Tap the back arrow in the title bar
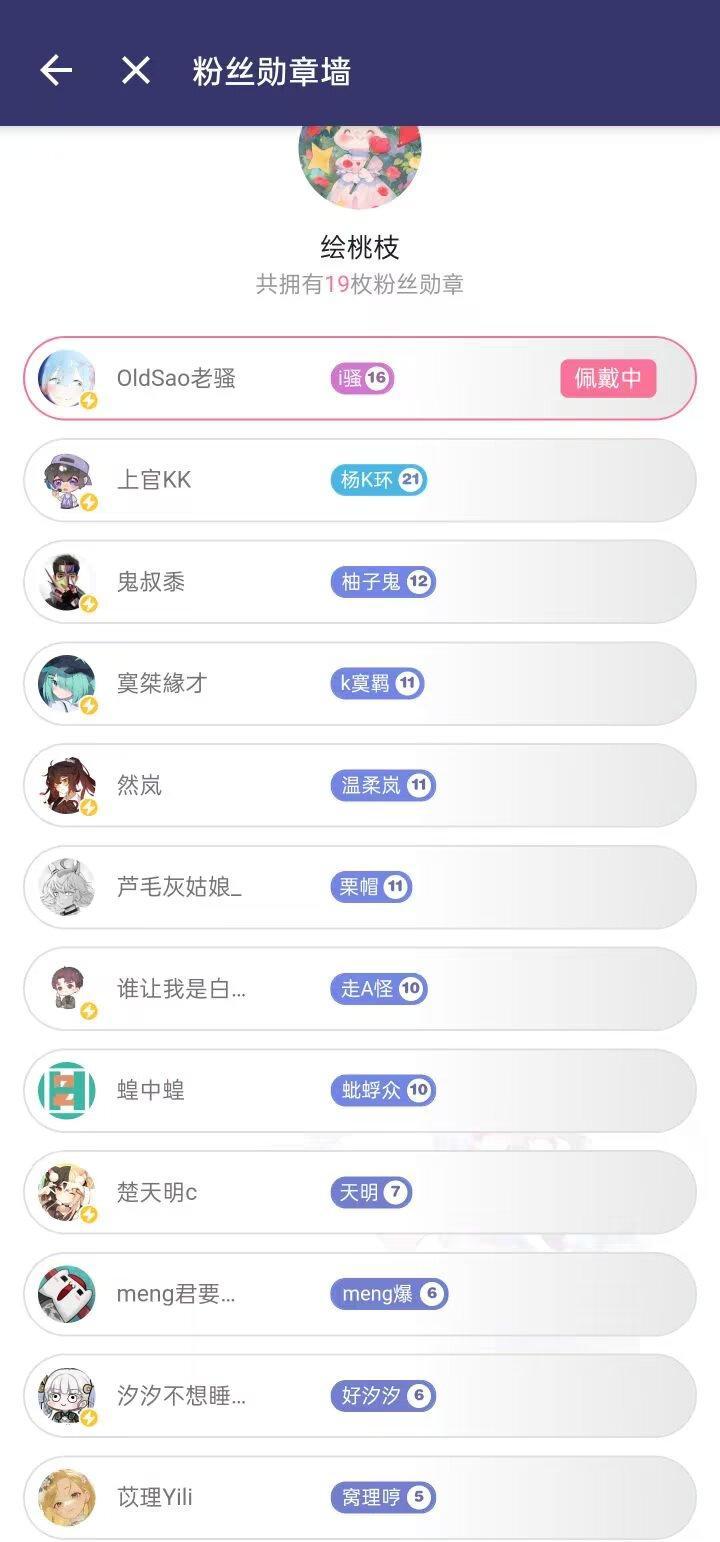 point(55,70)
